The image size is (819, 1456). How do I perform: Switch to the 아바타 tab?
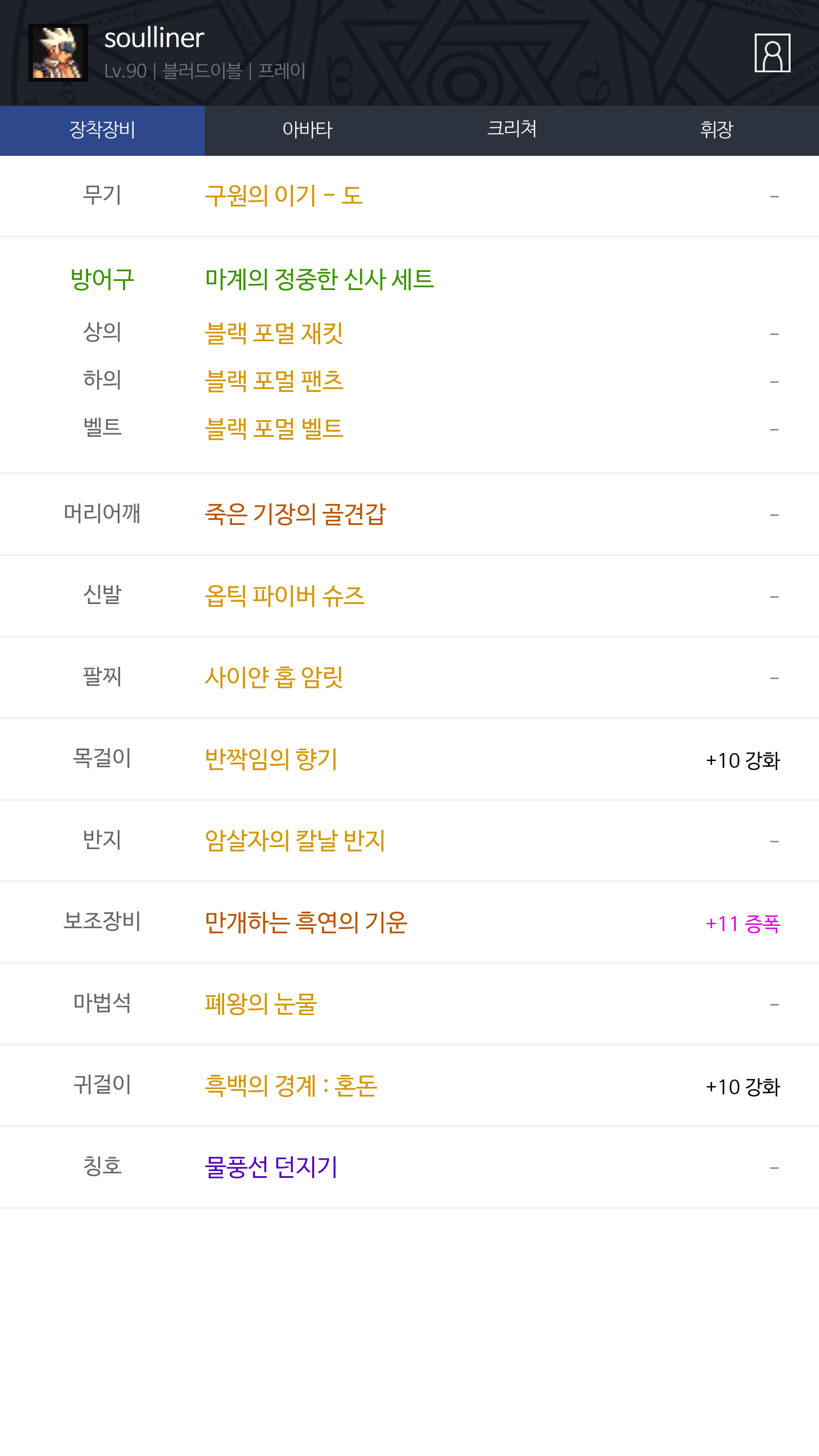click(x=307, y=130)
